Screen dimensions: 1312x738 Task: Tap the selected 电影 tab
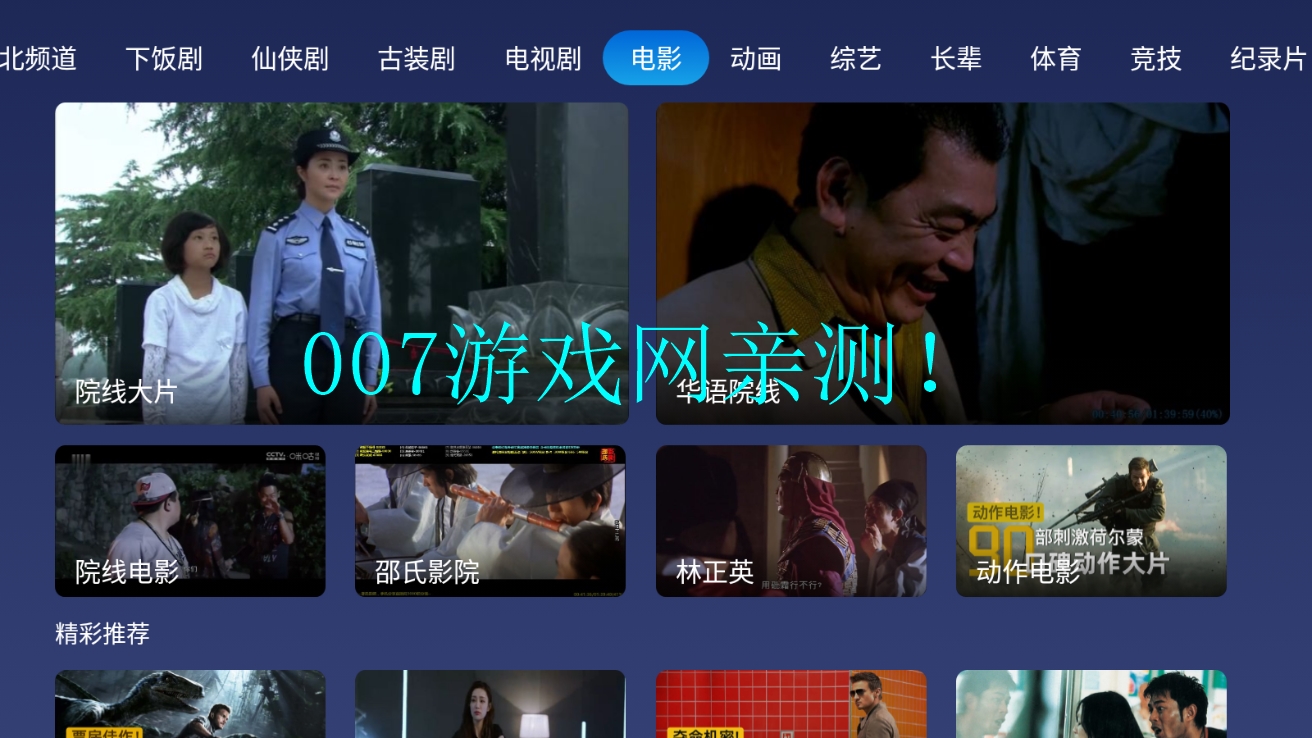[x=656, y=59]
